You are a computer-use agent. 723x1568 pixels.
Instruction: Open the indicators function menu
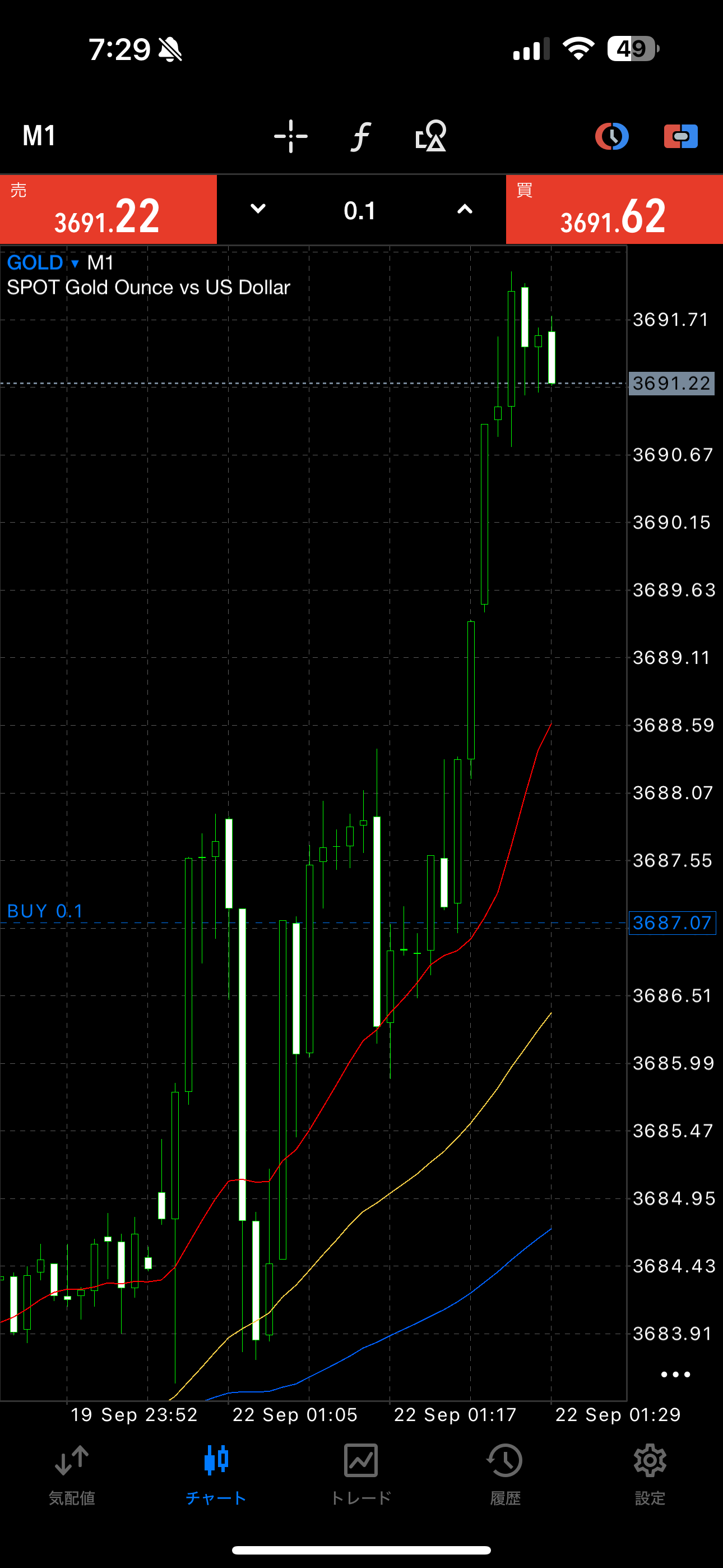[361, 136]
